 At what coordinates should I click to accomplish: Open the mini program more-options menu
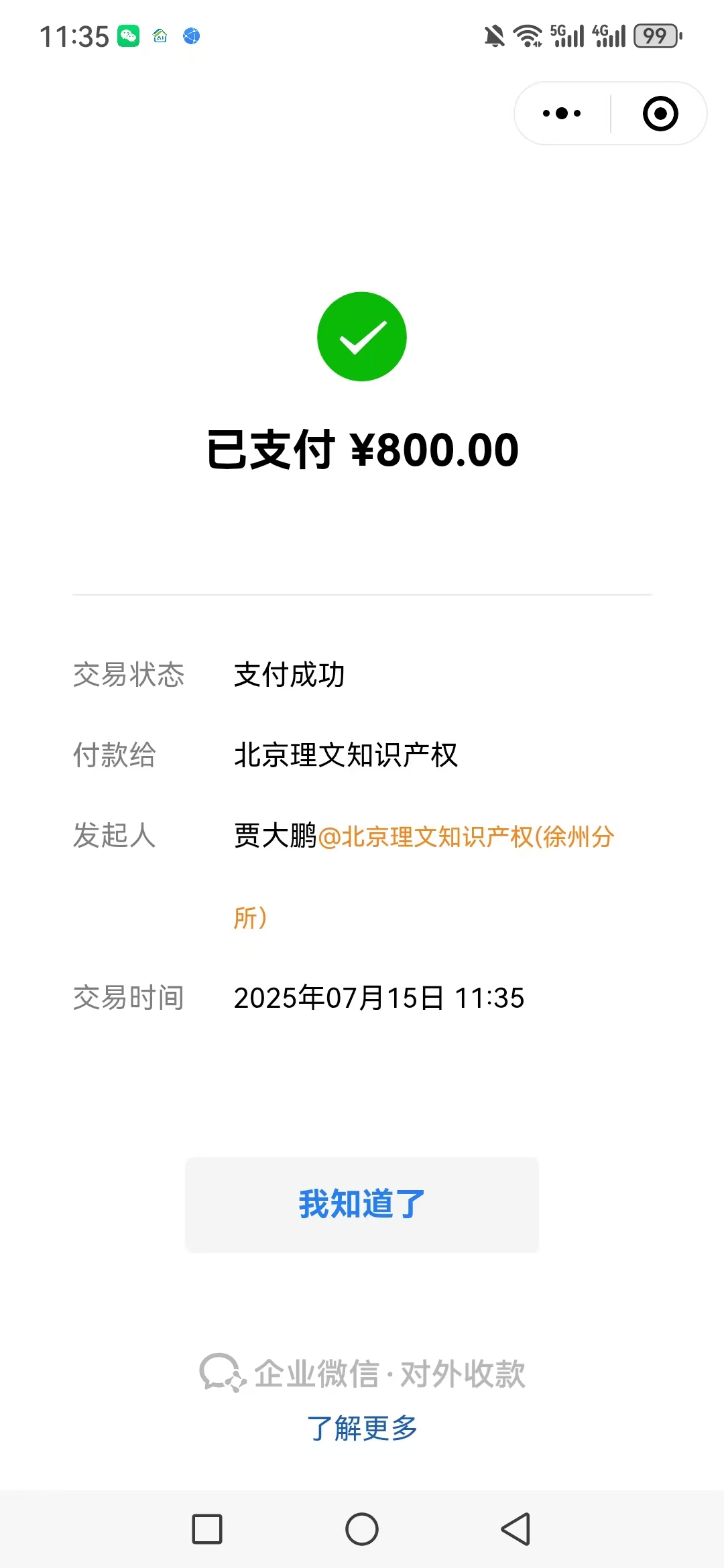562,113
